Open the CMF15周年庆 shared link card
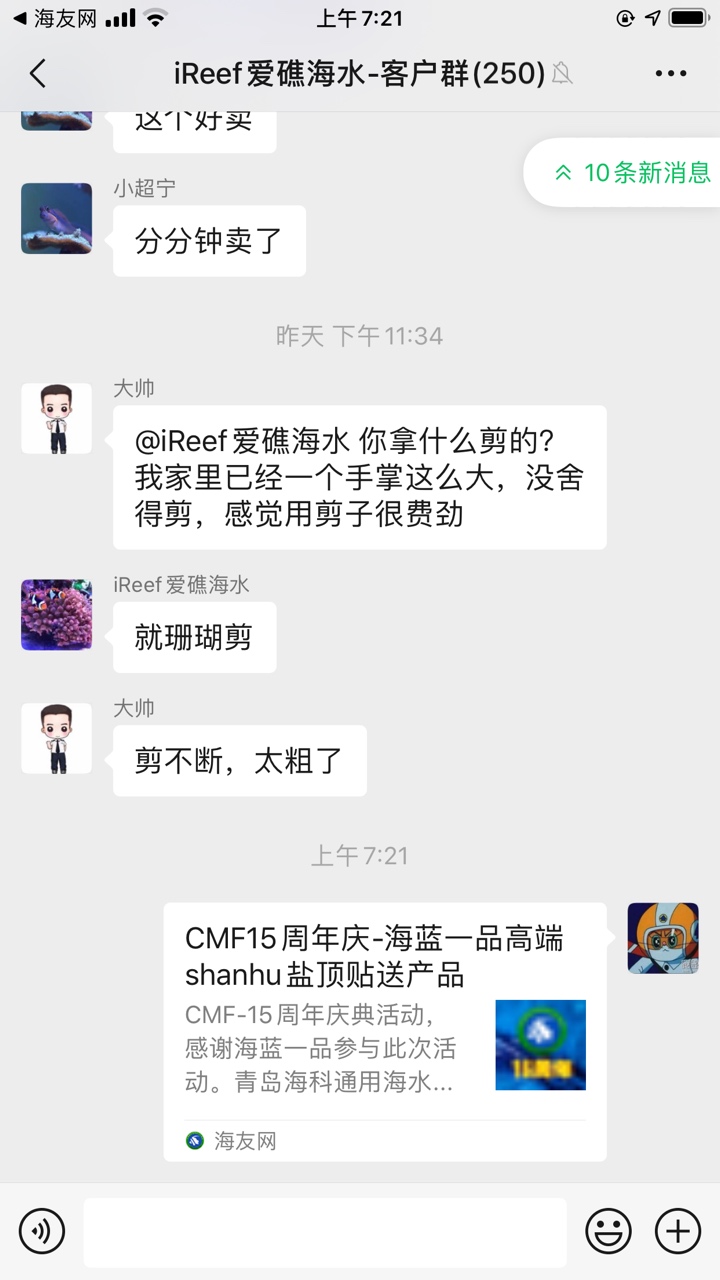The width and height of the screenshot is (720, 1280). pos(385,1030)
